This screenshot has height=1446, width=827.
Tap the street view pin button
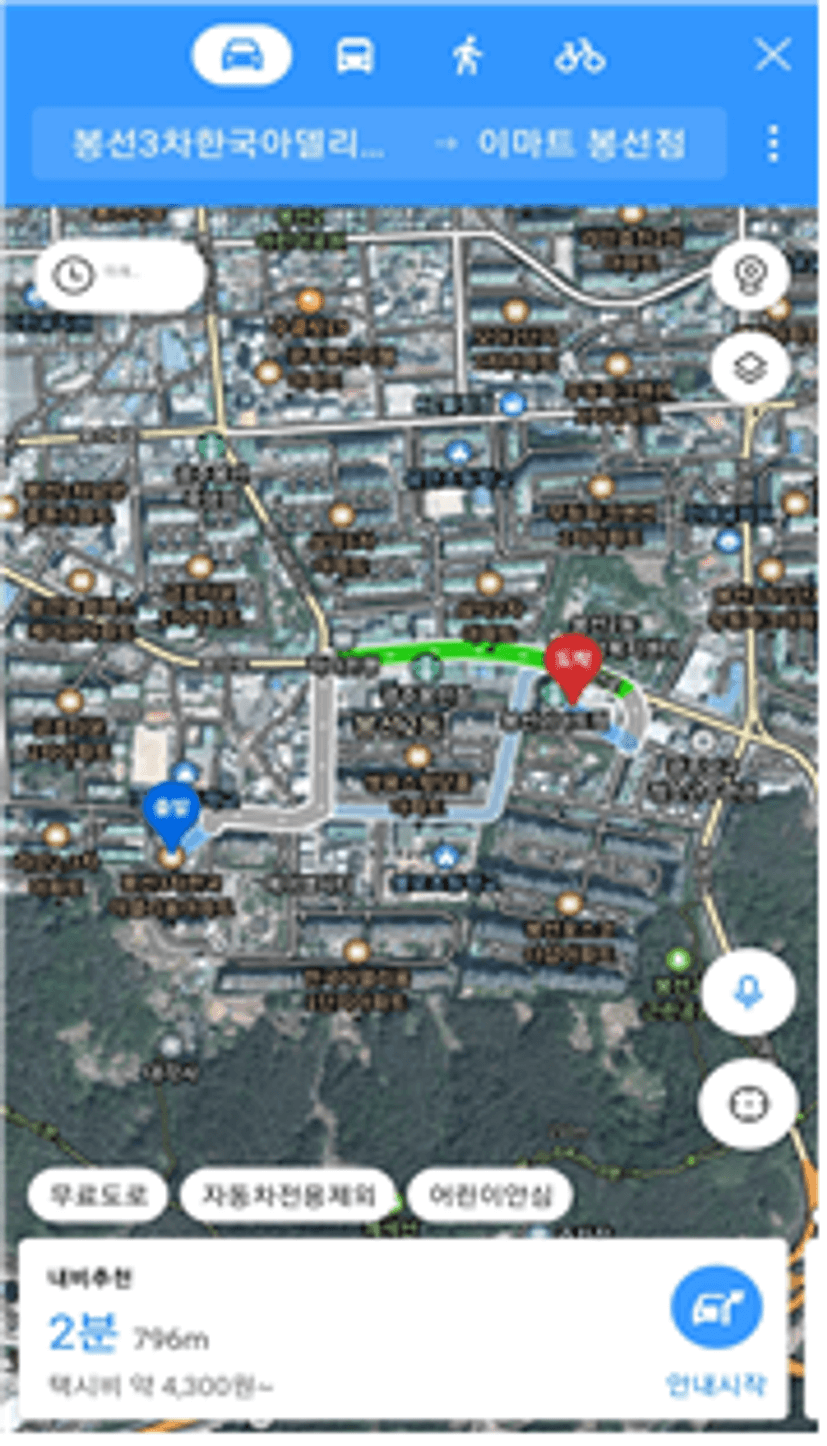pyautogui.click(x=750, y=274)
